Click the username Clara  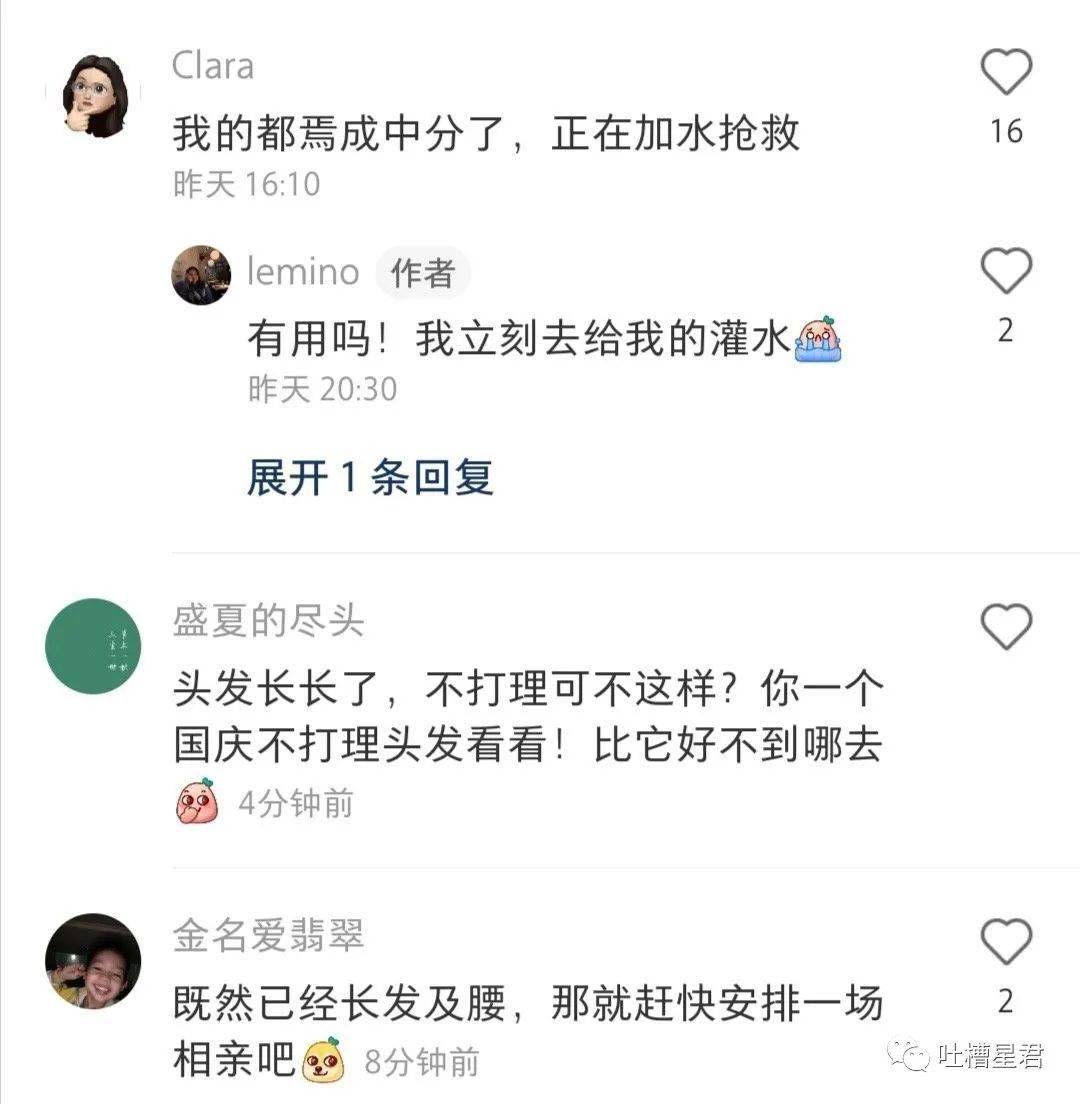coord(210,66)
